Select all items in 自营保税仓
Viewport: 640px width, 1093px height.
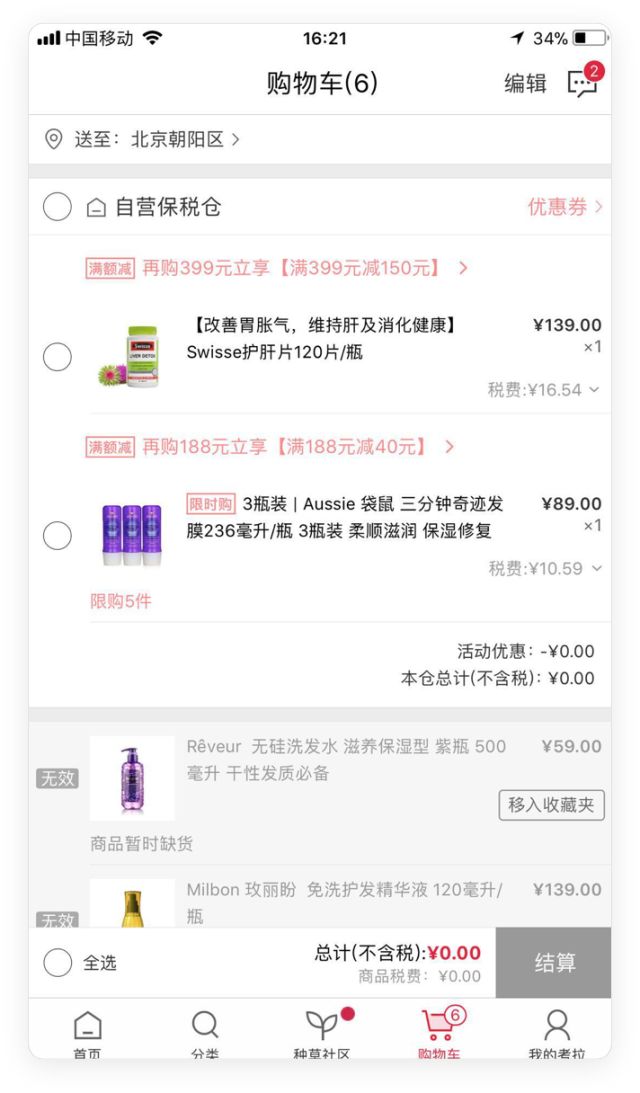pos(57,208)
